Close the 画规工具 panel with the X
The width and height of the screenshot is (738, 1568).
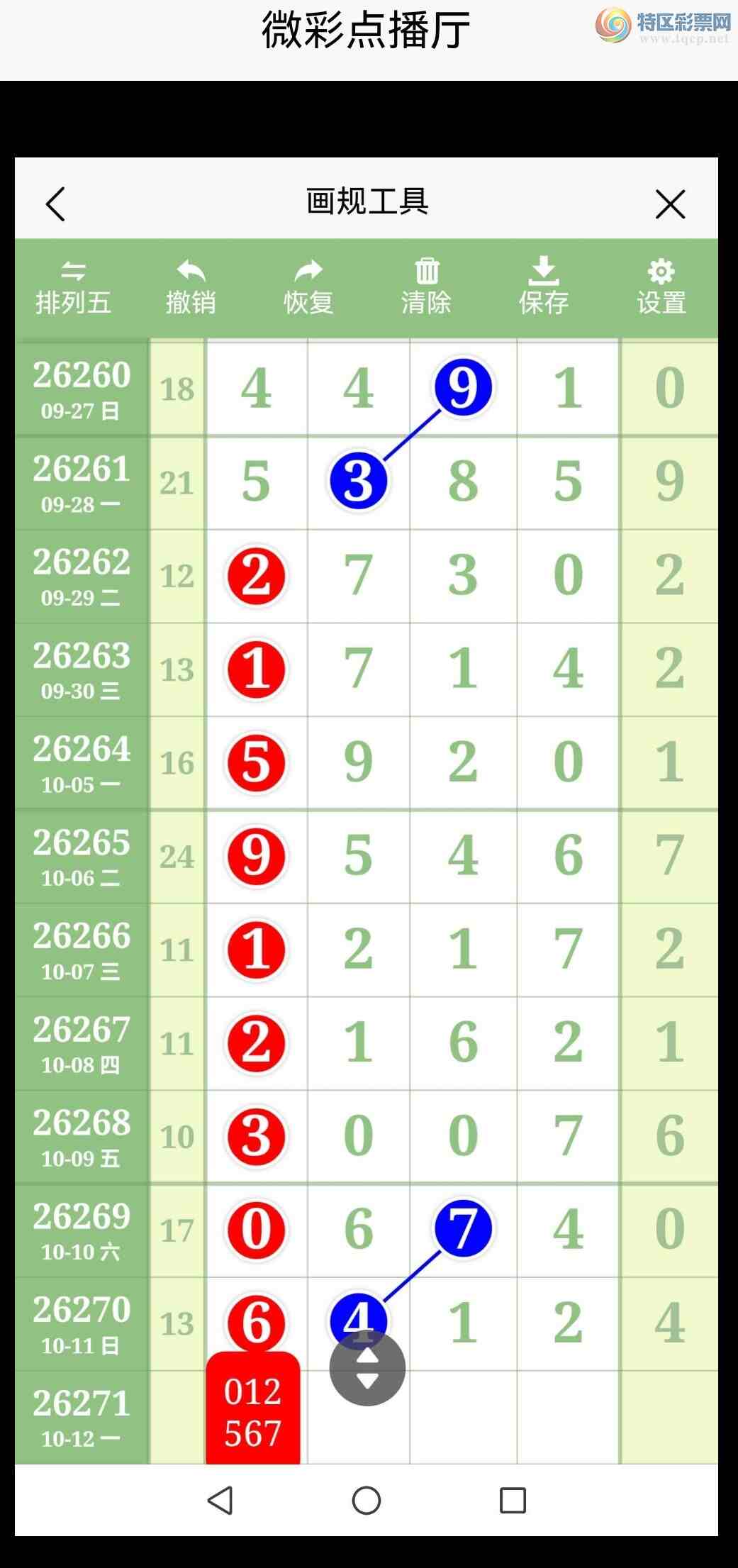click(670, 204)
